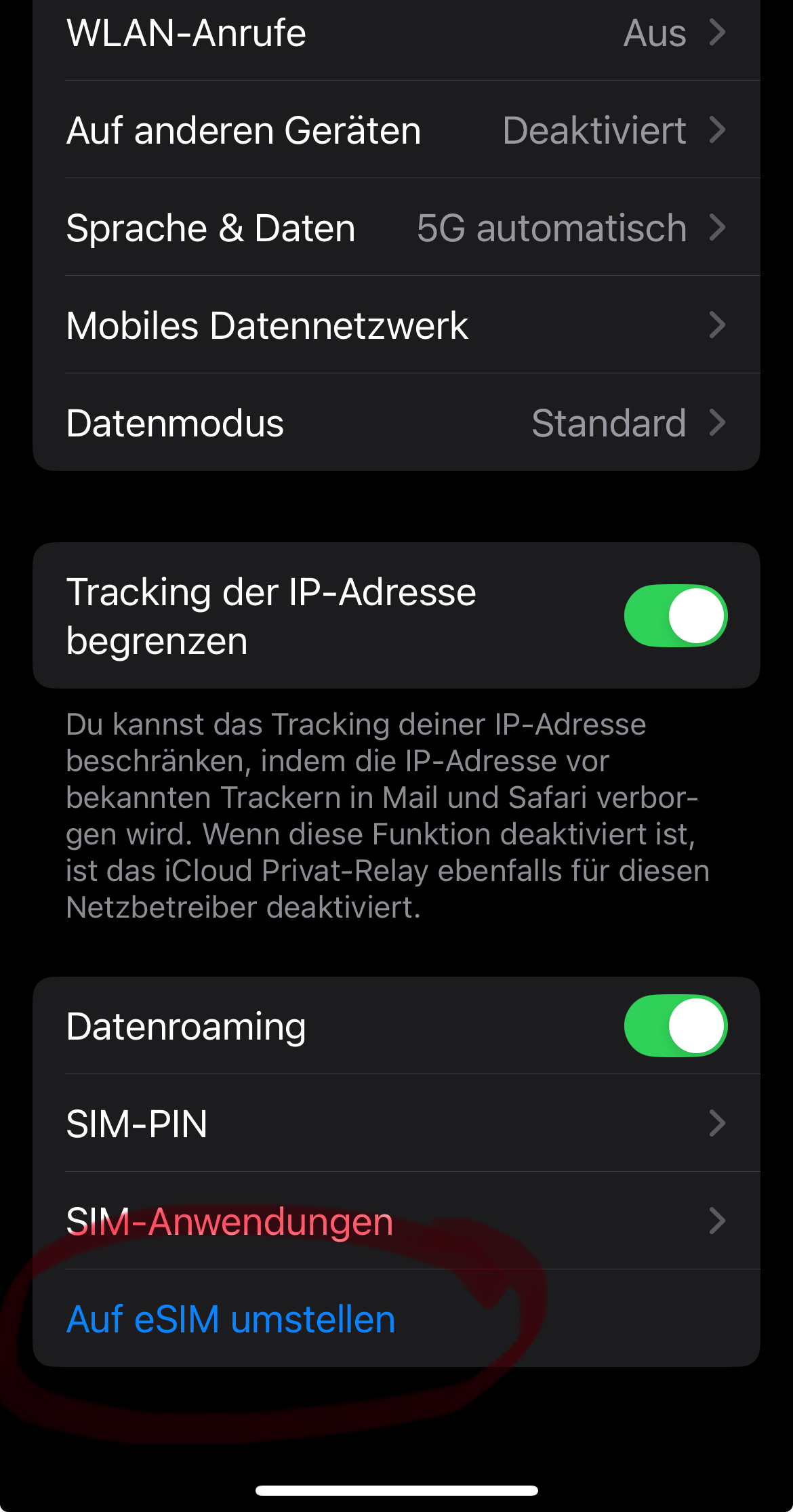Open Datenmodus settings
This screenshot has height=1512, width=793.
(396, 423)
